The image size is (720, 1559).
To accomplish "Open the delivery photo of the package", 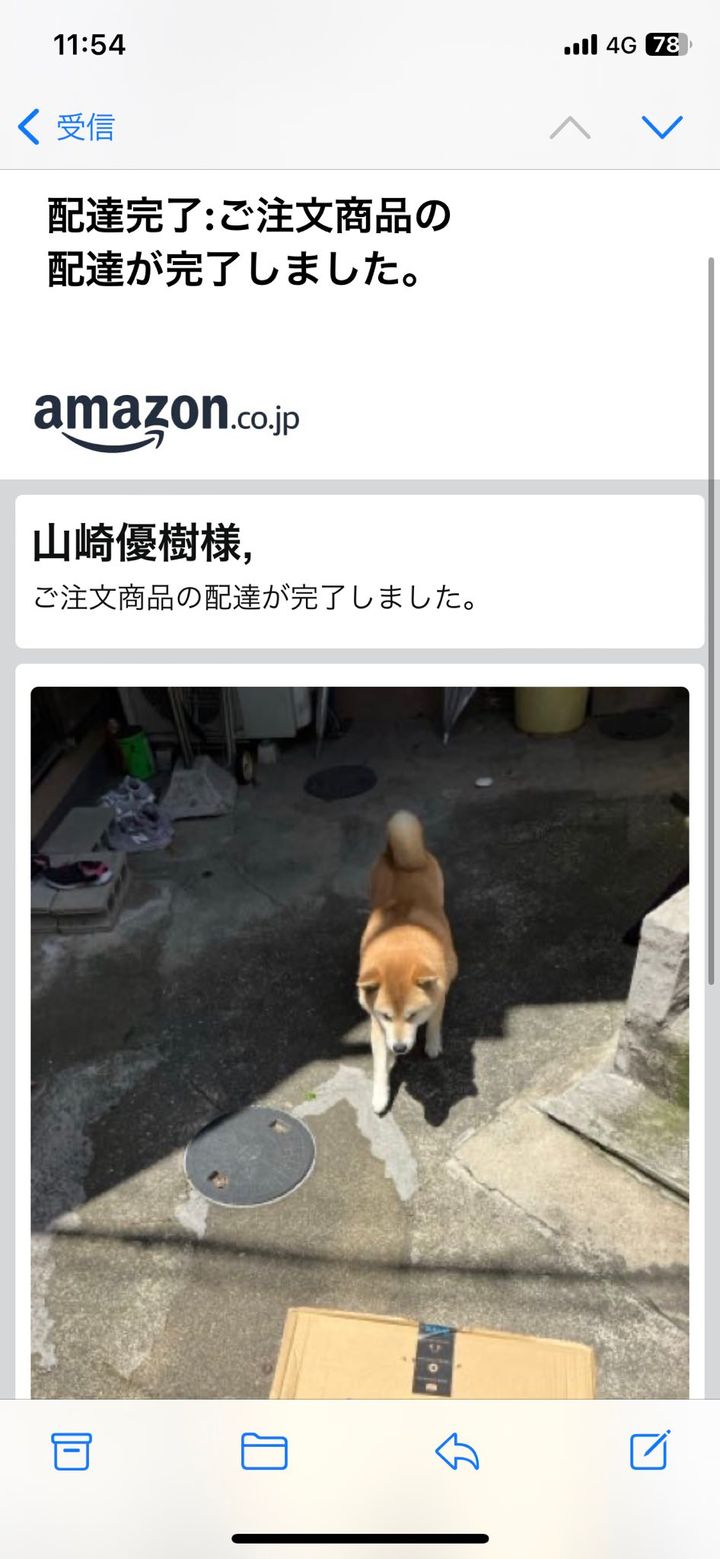I will coord(360,1040).
